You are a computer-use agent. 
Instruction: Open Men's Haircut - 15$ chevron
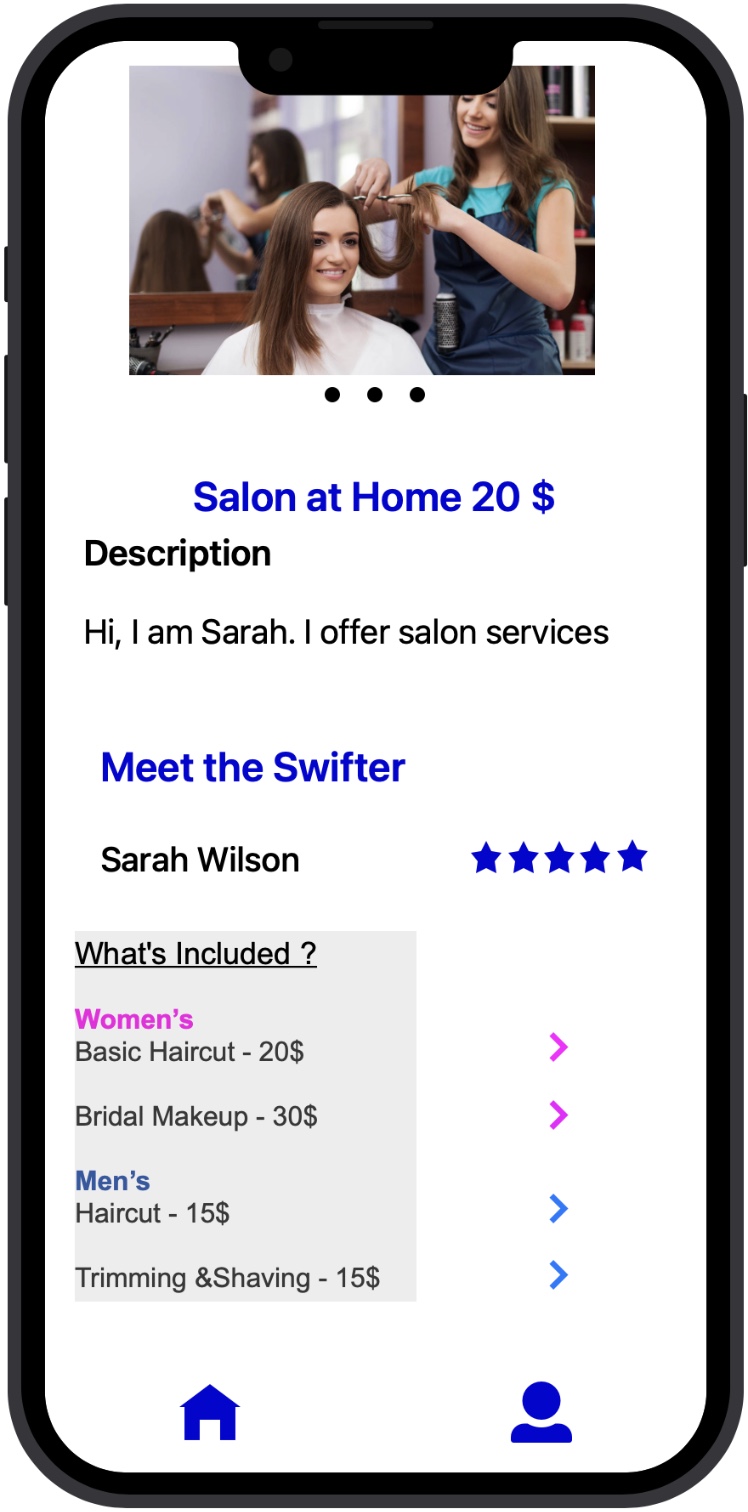558,1209
